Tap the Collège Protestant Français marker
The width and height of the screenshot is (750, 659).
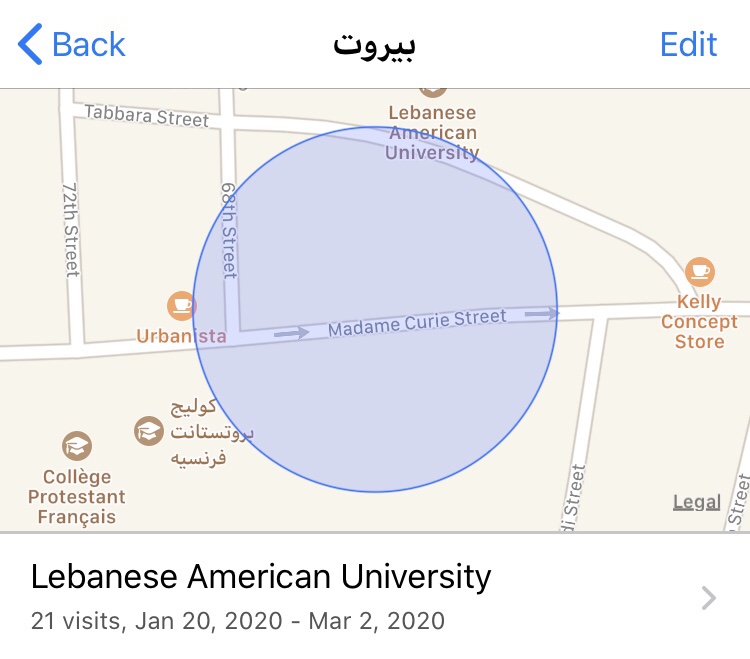[77, 446]
